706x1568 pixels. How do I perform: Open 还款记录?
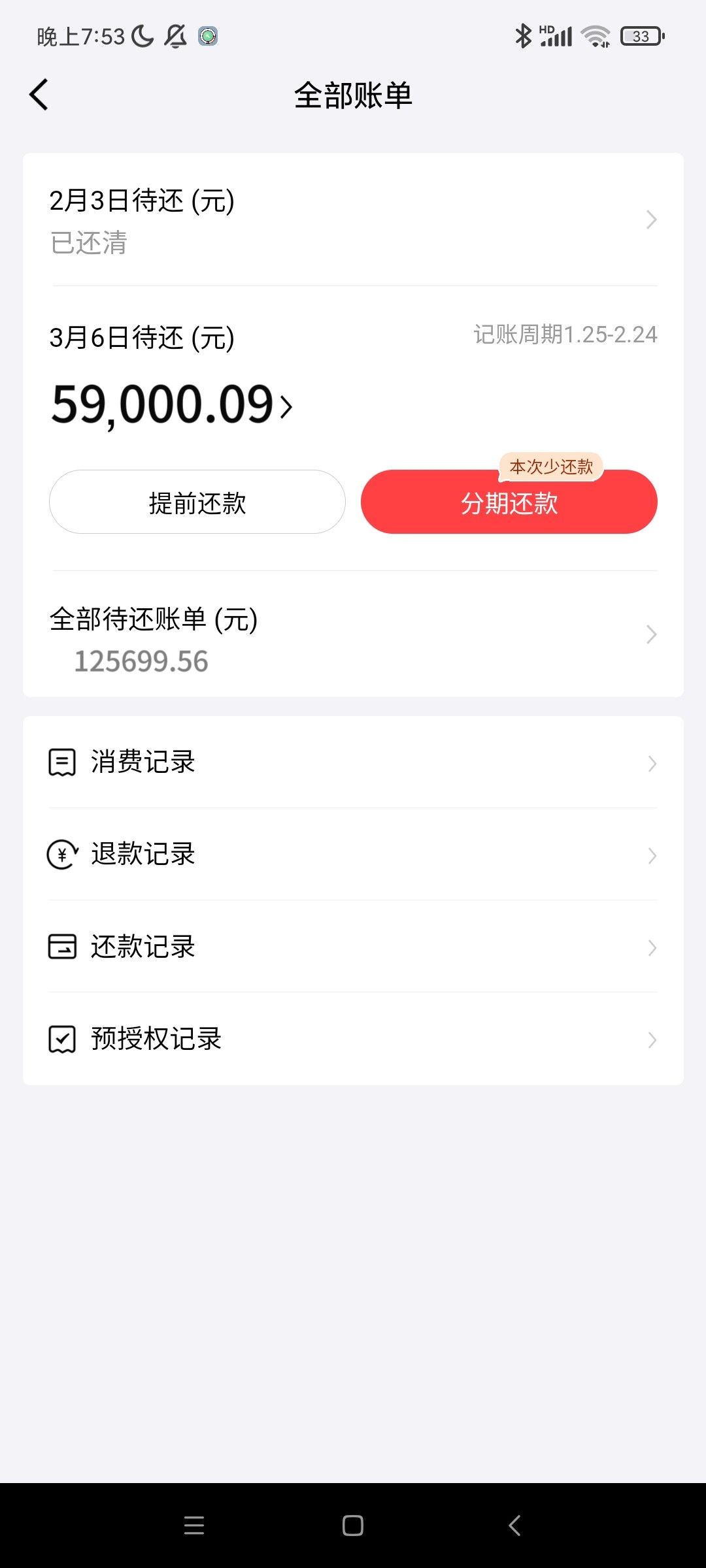353,947
